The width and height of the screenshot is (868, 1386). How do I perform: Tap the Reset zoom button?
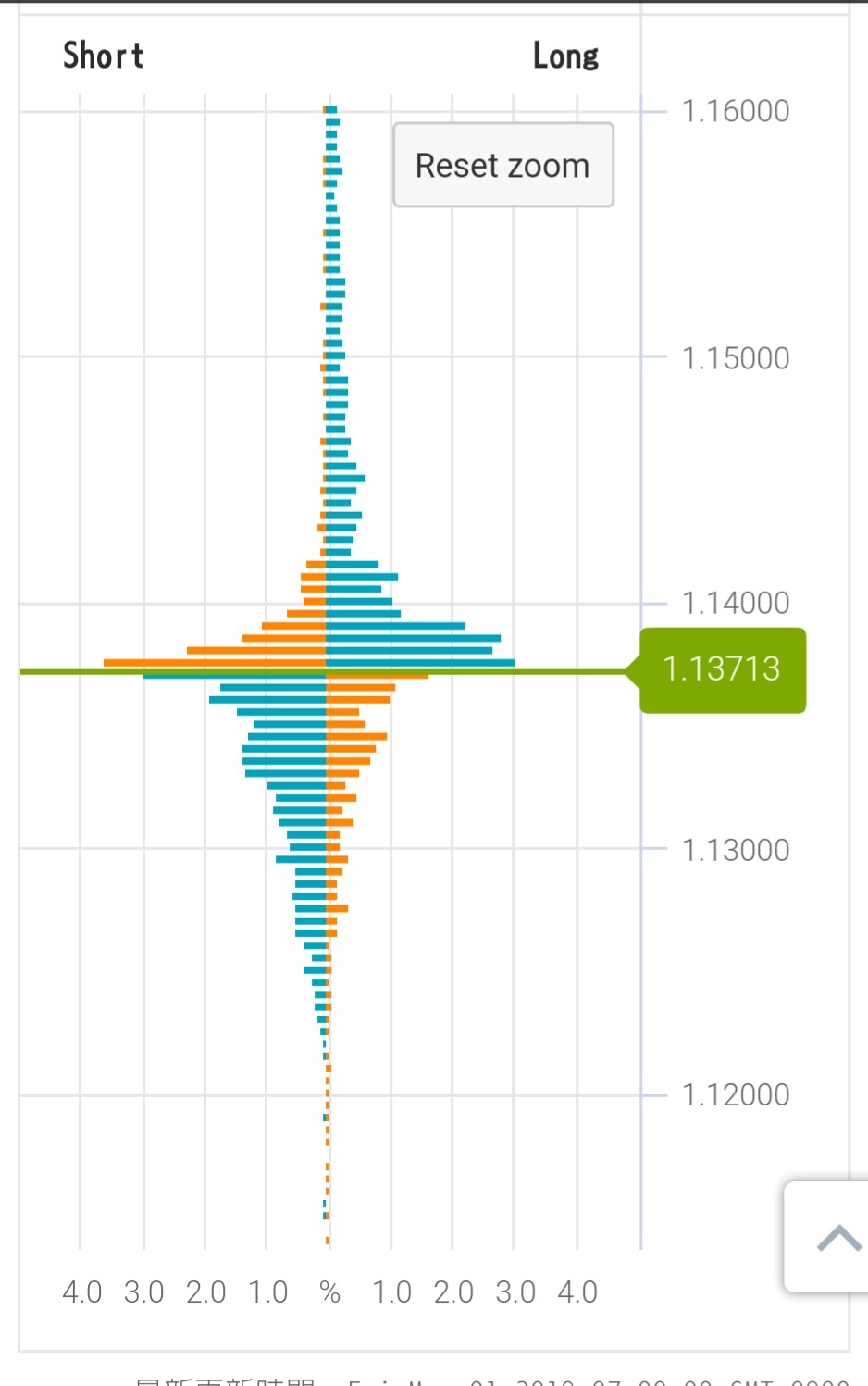coord(502,165)
